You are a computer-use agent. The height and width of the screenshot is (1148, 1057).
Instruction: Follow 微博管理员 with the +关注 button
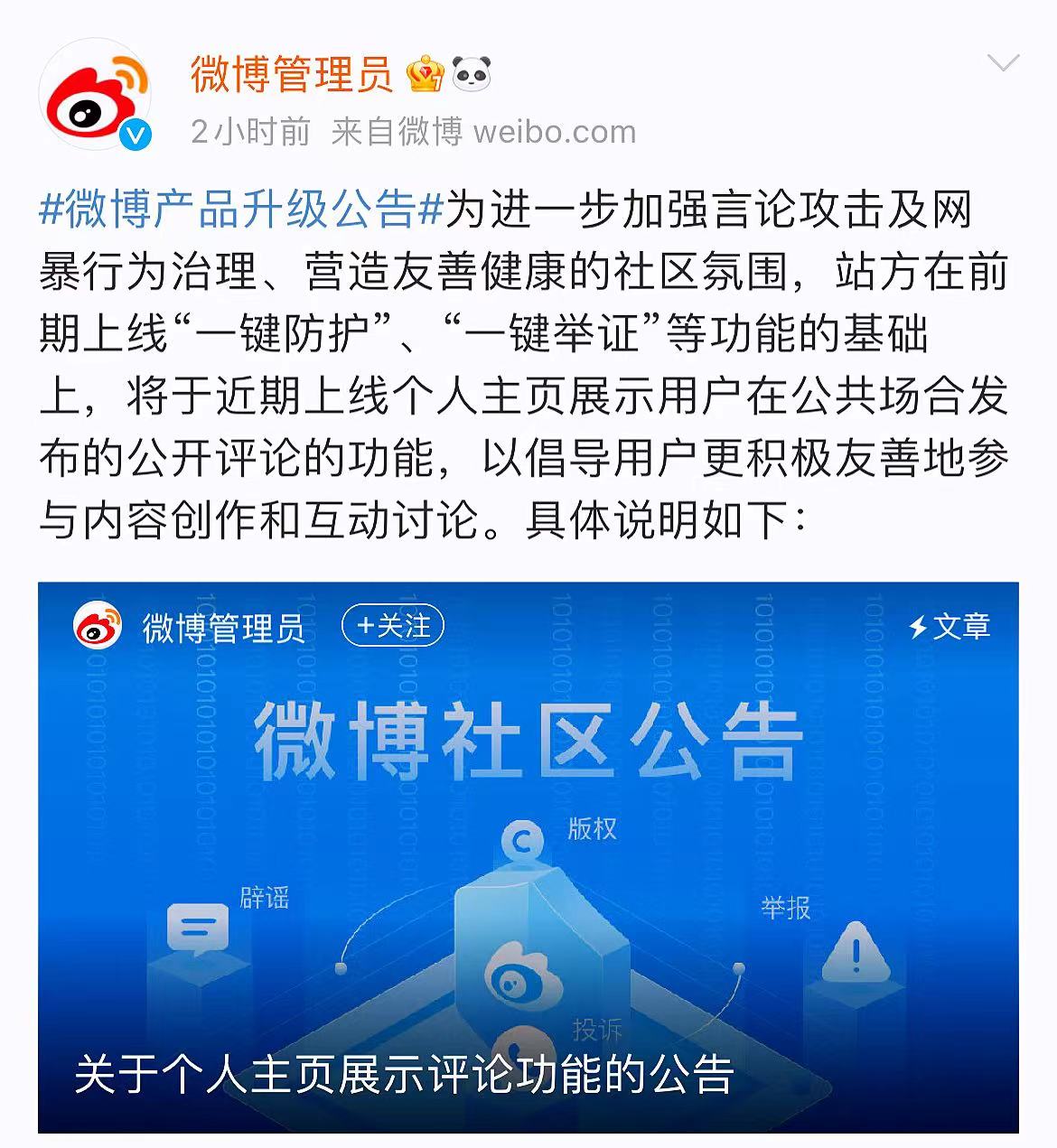point(393,626)
